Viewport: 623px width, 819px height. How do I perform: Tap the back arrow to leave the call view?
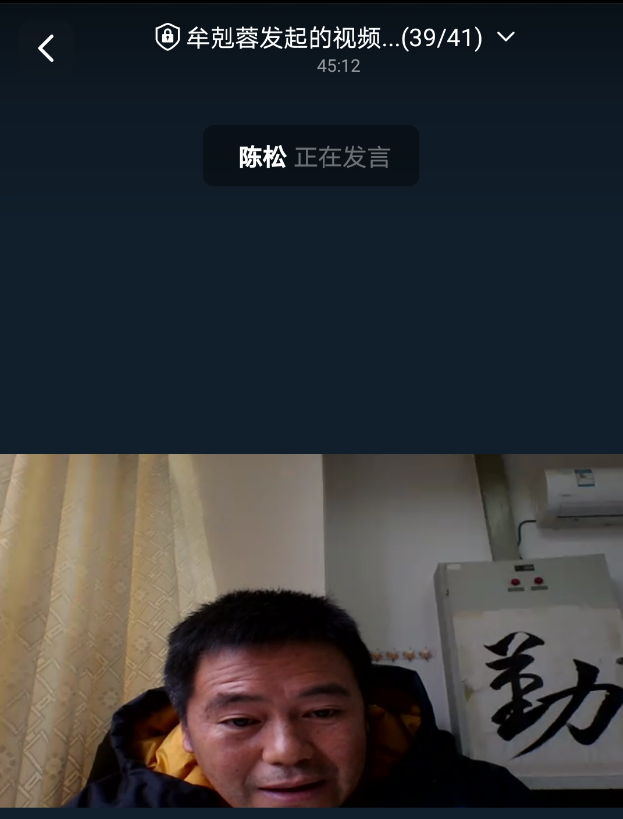pos(46,48)
